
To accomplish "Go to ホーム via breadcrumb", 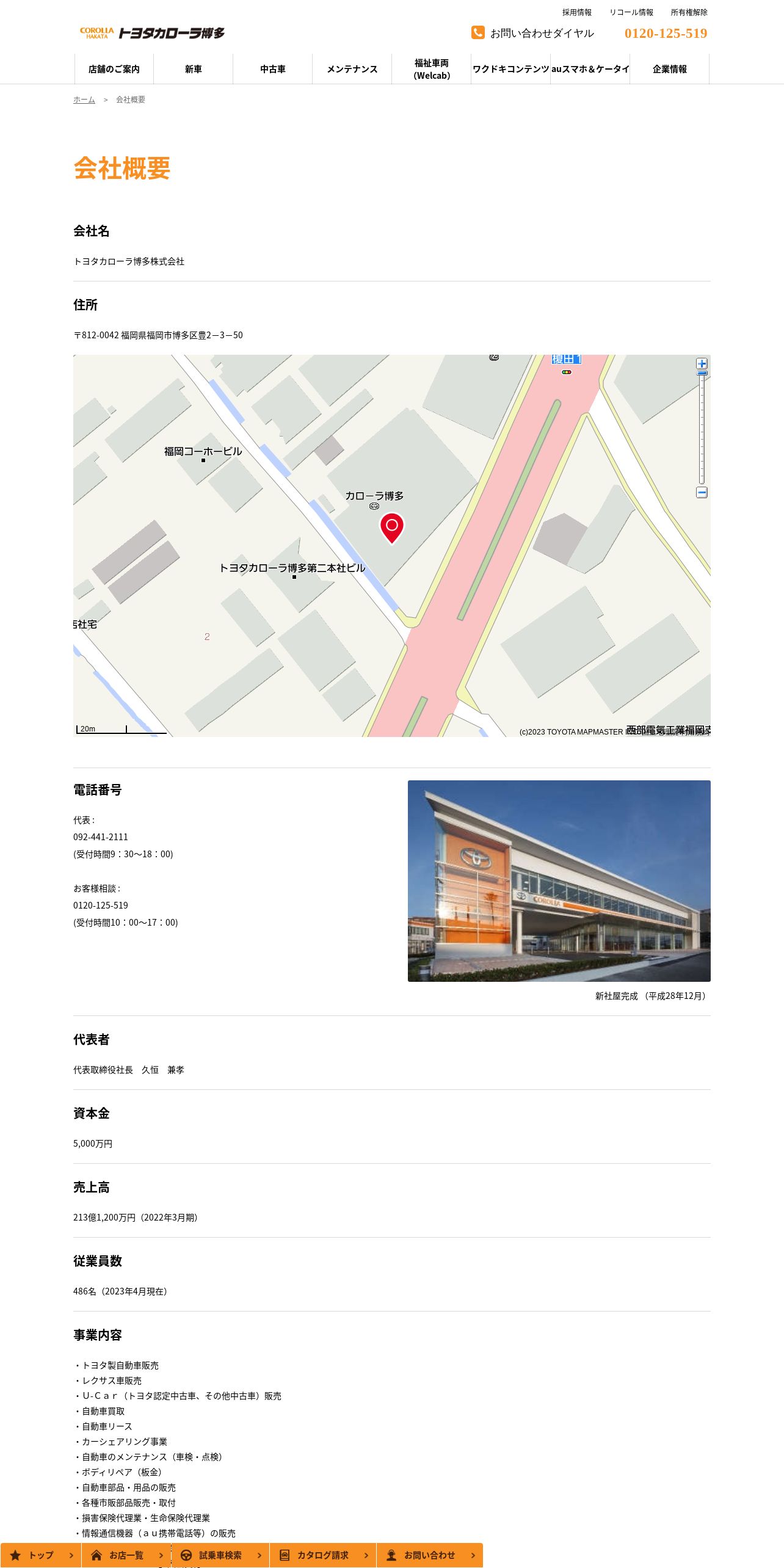I will coord(84,100).
